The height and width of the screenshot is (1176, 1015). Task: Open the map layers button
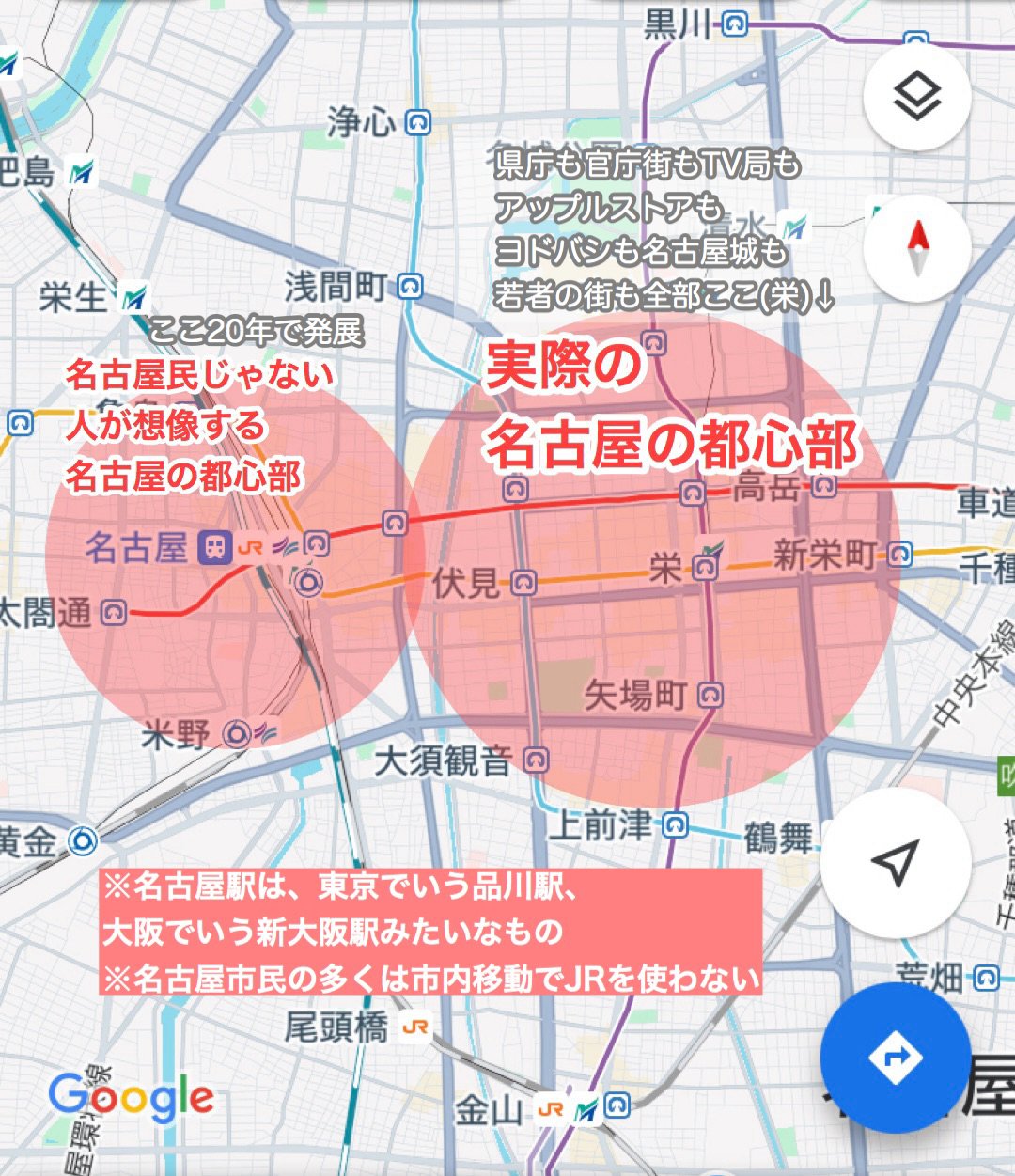tap(916, 98)
